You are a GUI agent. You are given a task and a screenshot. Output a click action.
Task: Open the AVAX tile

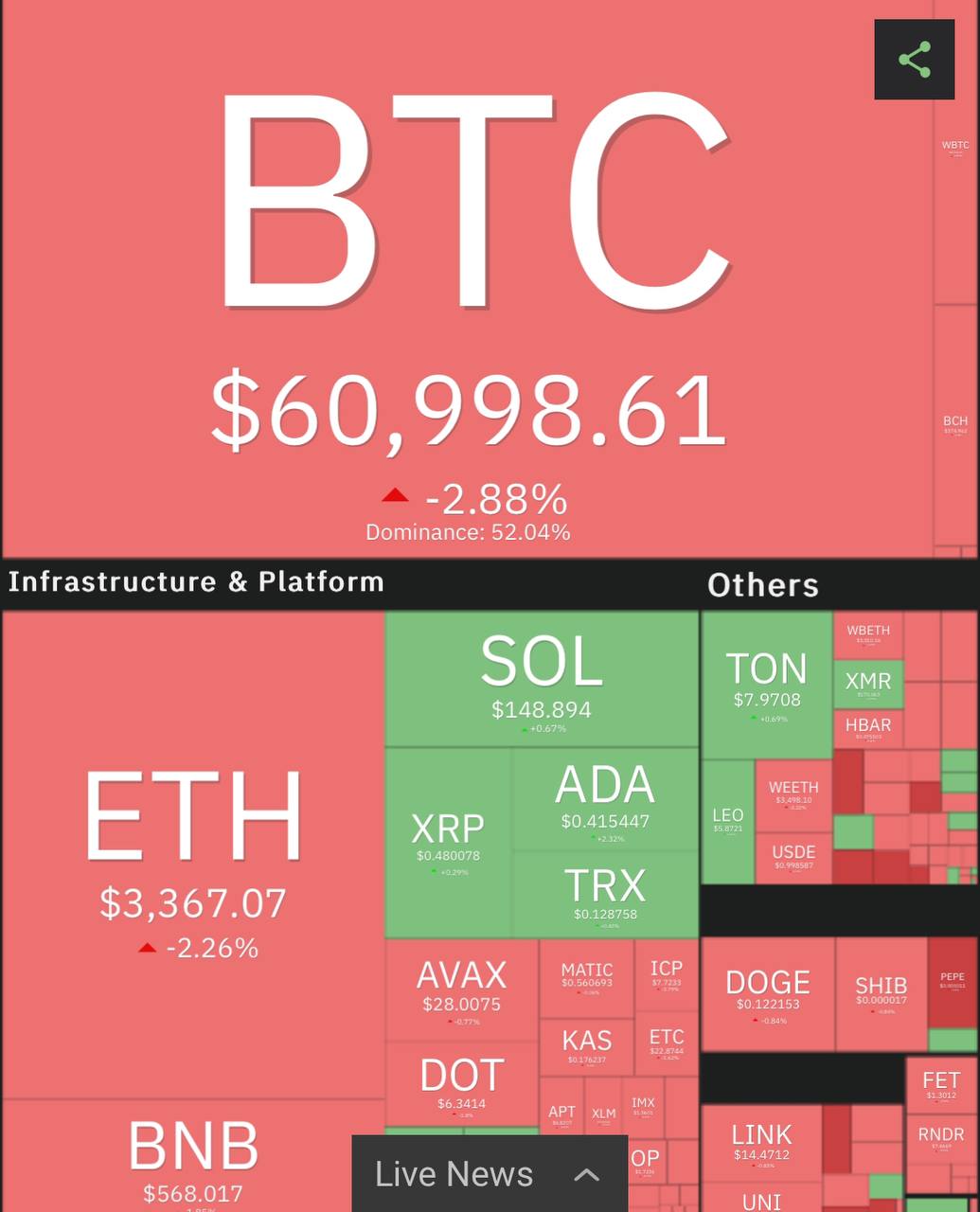(x=462, y=989)
